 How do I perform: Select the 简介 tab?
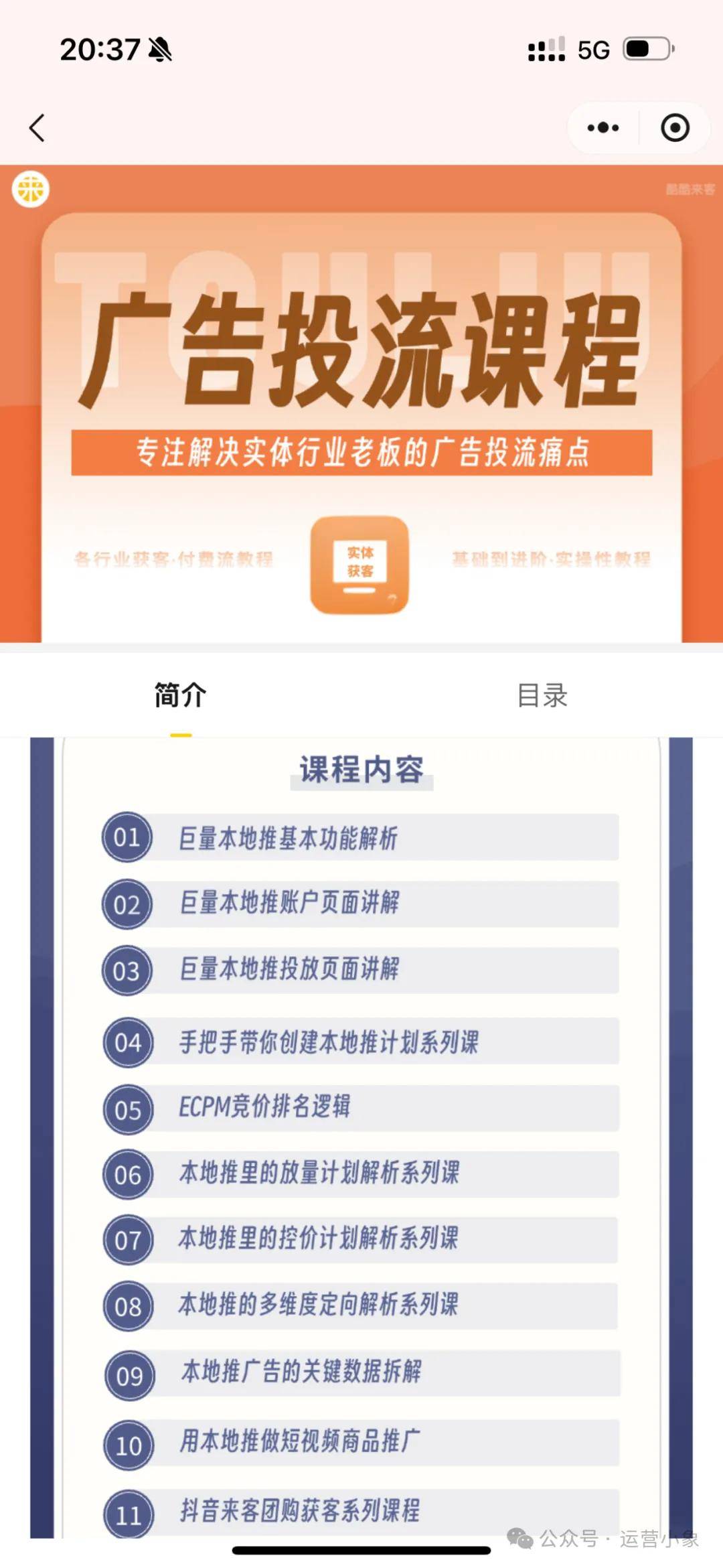(181, 695)
